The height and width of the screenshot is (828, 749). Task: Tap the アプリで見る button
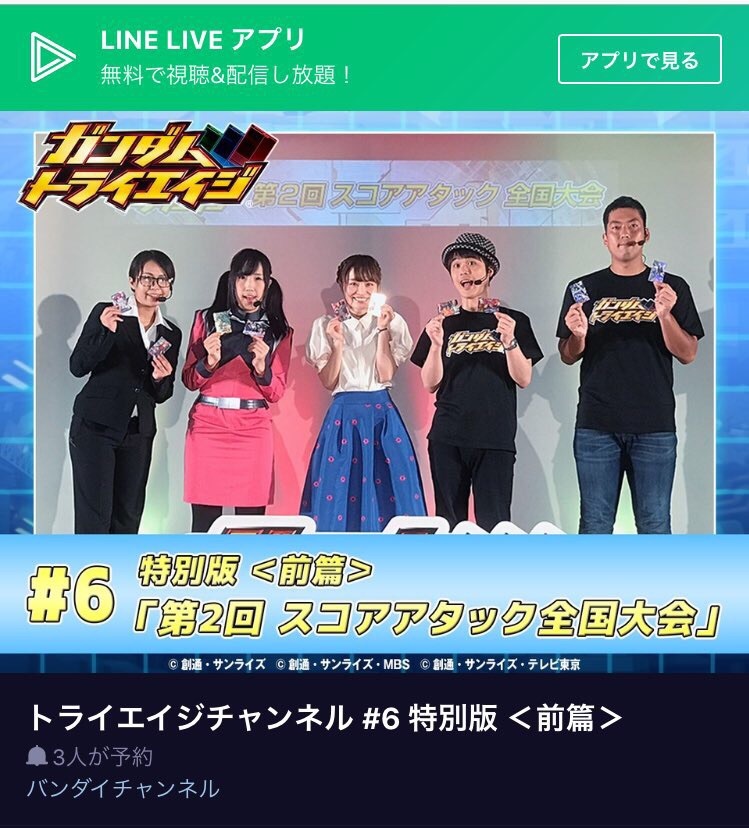pyautogui.click(x=639, y=59)
